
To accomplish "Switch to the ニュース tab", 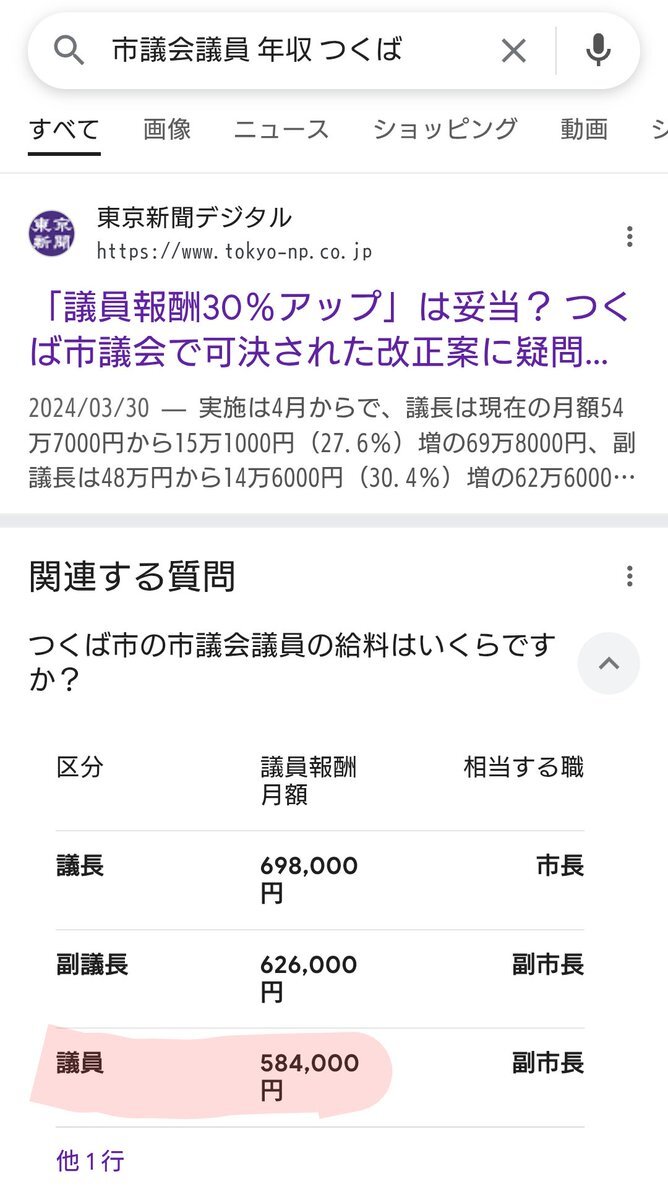I will coord(281,129).
